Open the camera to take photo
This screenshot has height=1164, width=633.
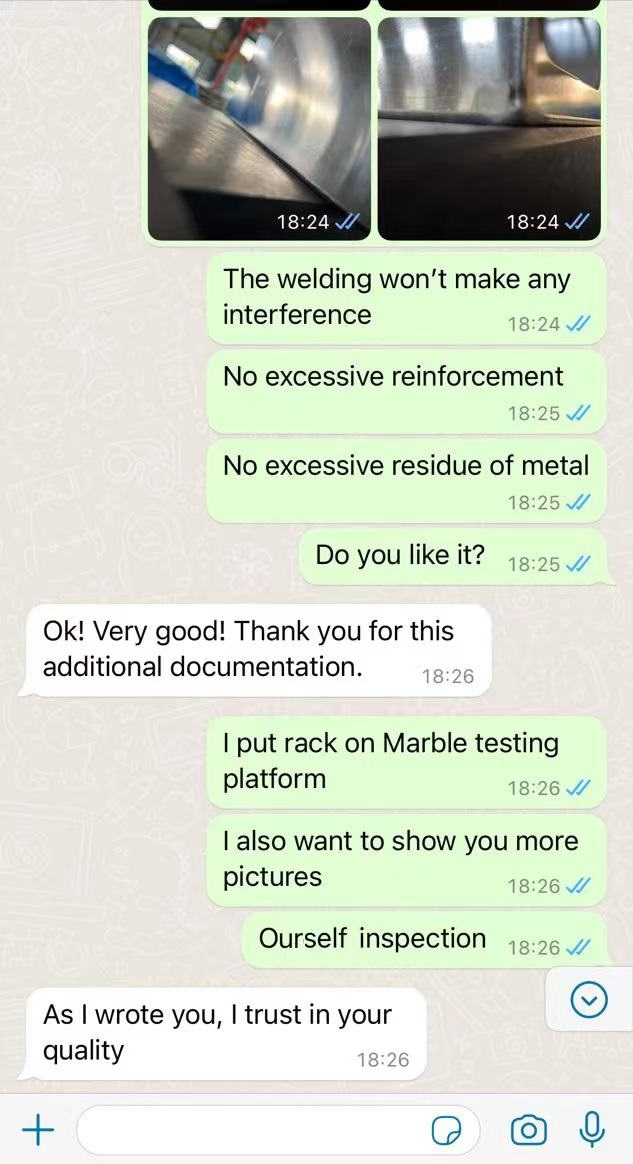(528, 1130)
